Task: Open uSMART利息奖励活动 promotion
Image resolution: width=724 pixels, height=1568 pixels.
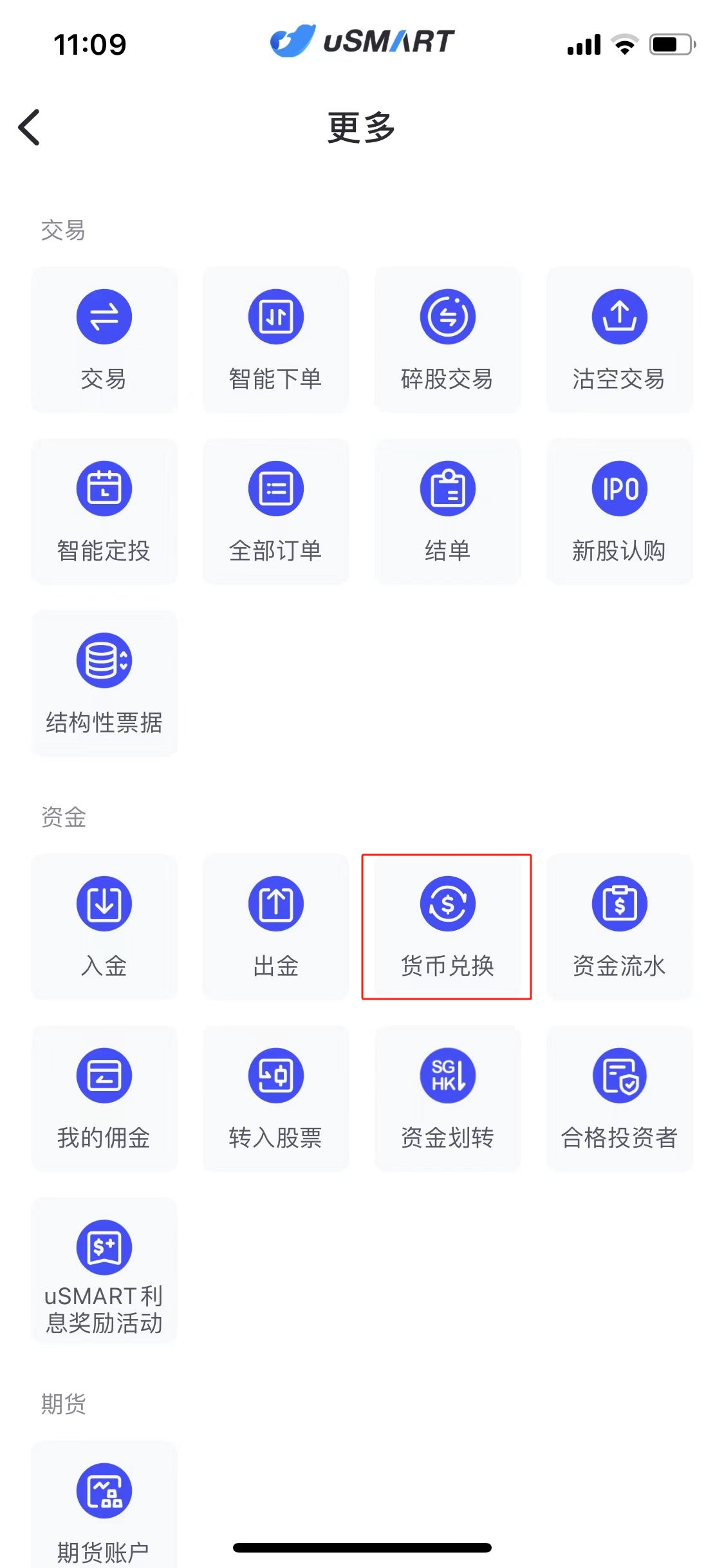Action: (x=104, y=1271)
